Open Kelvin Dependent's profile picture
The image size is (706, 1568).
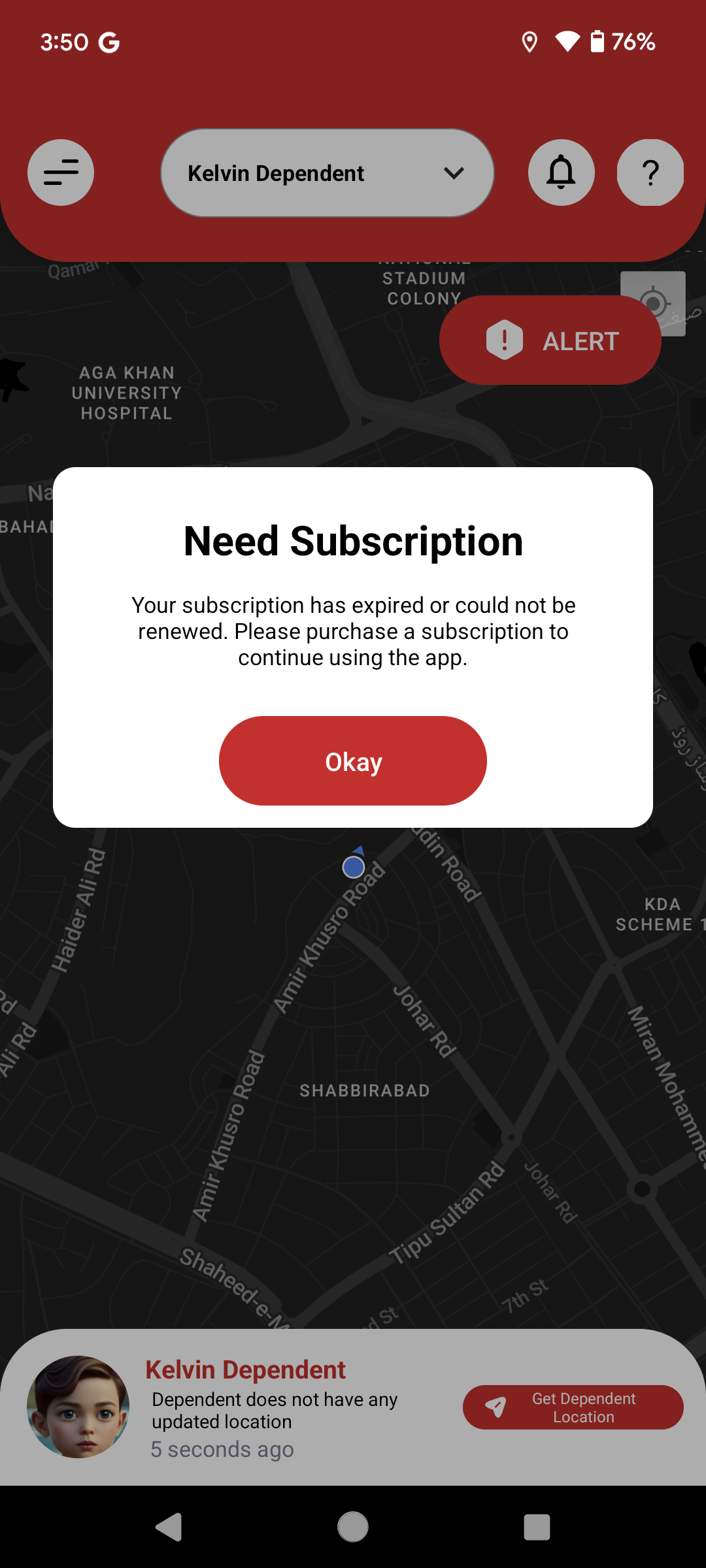pyautogui.click(x=78, y=1407)
